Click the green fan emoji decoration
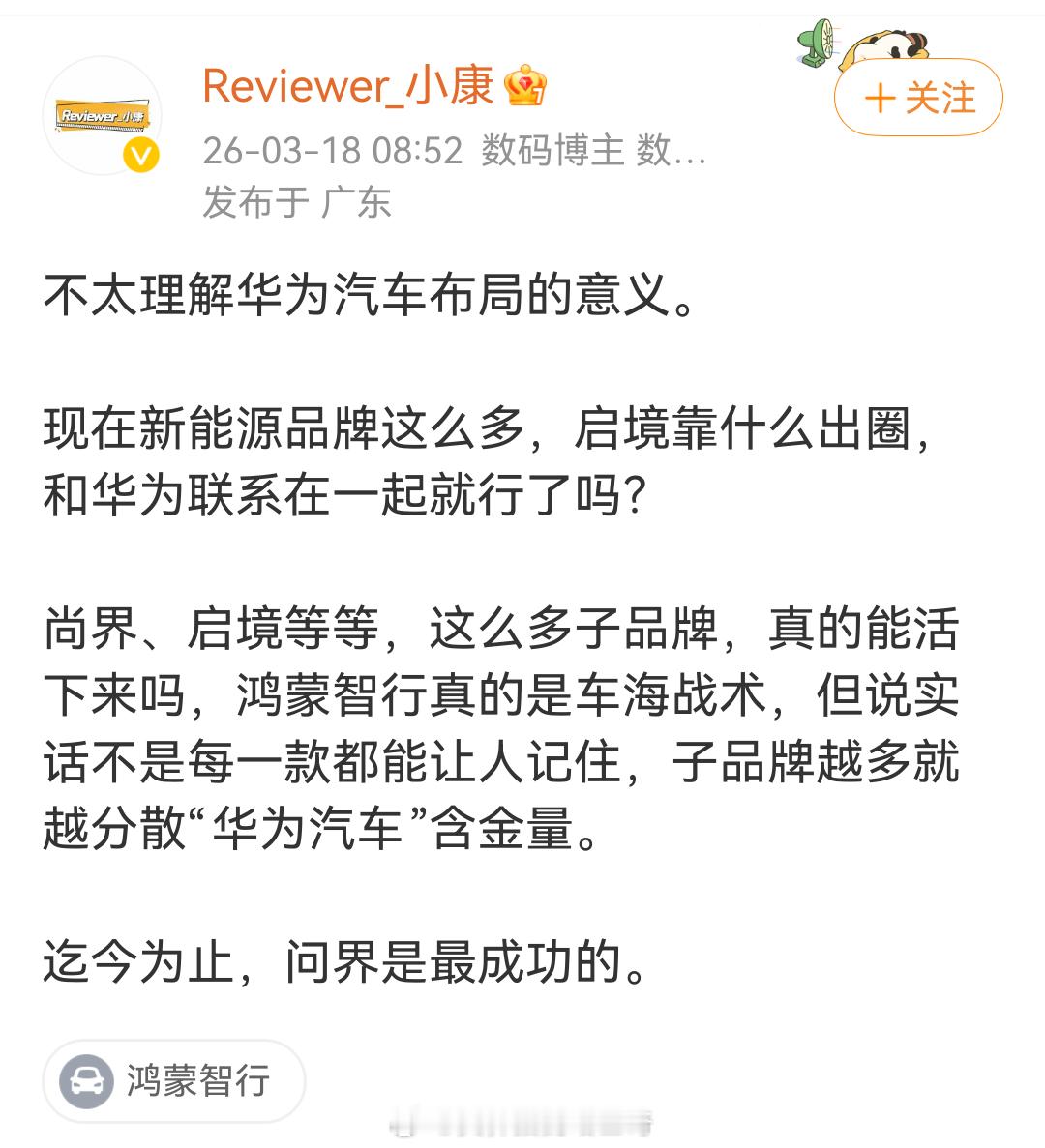This screenshot has height=1148, width=1045. click(816, 44)
